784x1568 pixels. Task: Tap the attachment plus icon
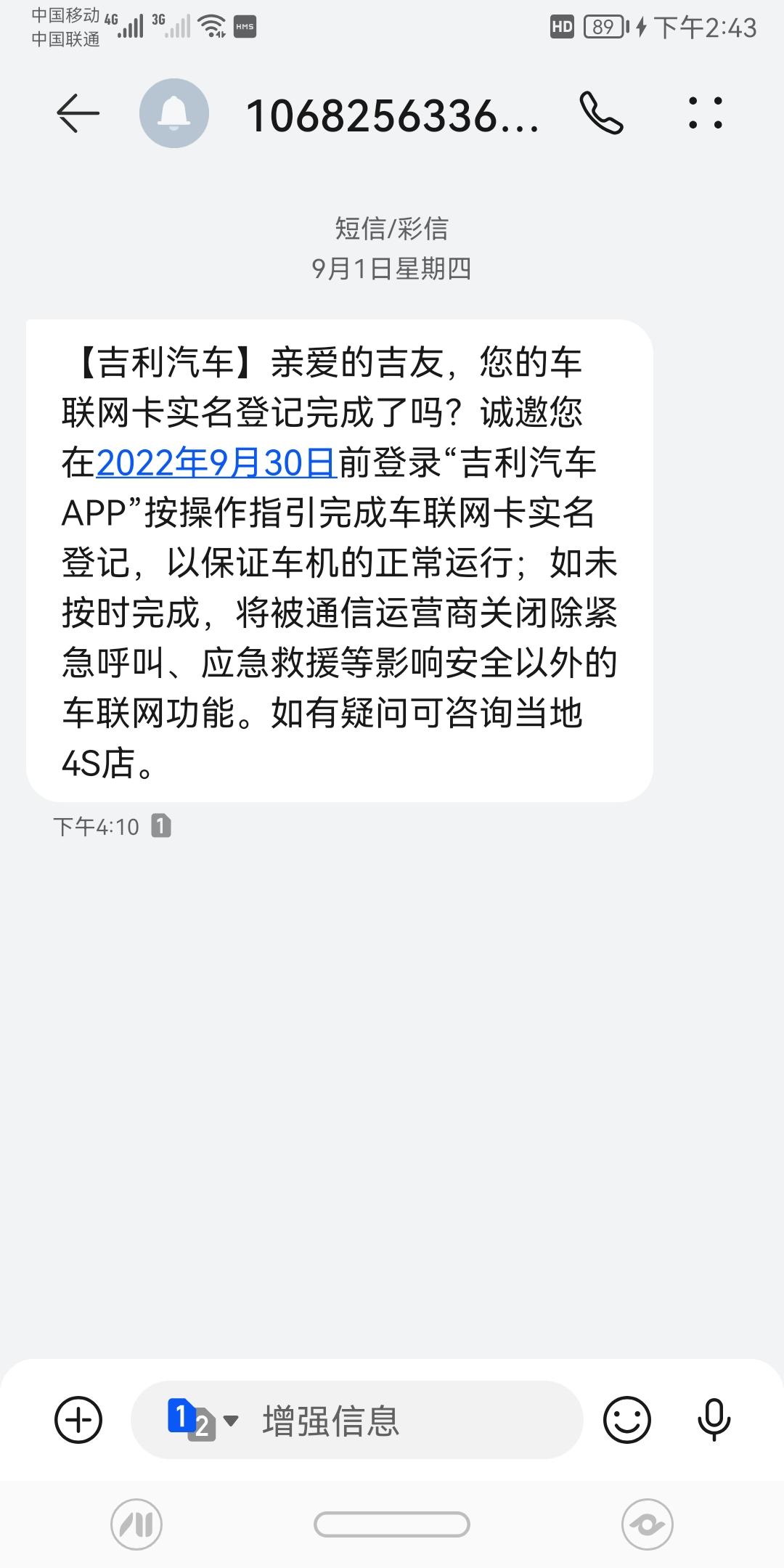point(78,1419)
